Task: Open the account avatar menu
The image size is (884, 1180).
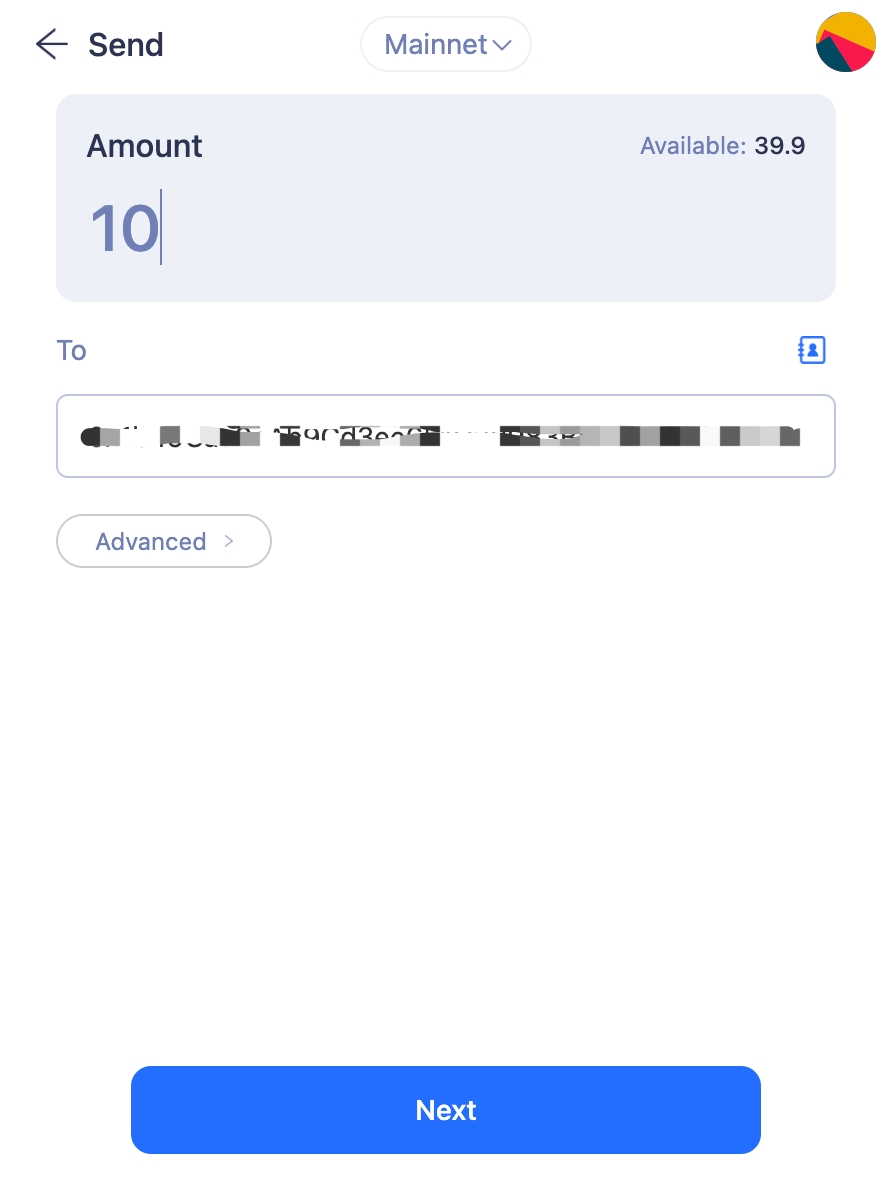Action: pos(845,43)
